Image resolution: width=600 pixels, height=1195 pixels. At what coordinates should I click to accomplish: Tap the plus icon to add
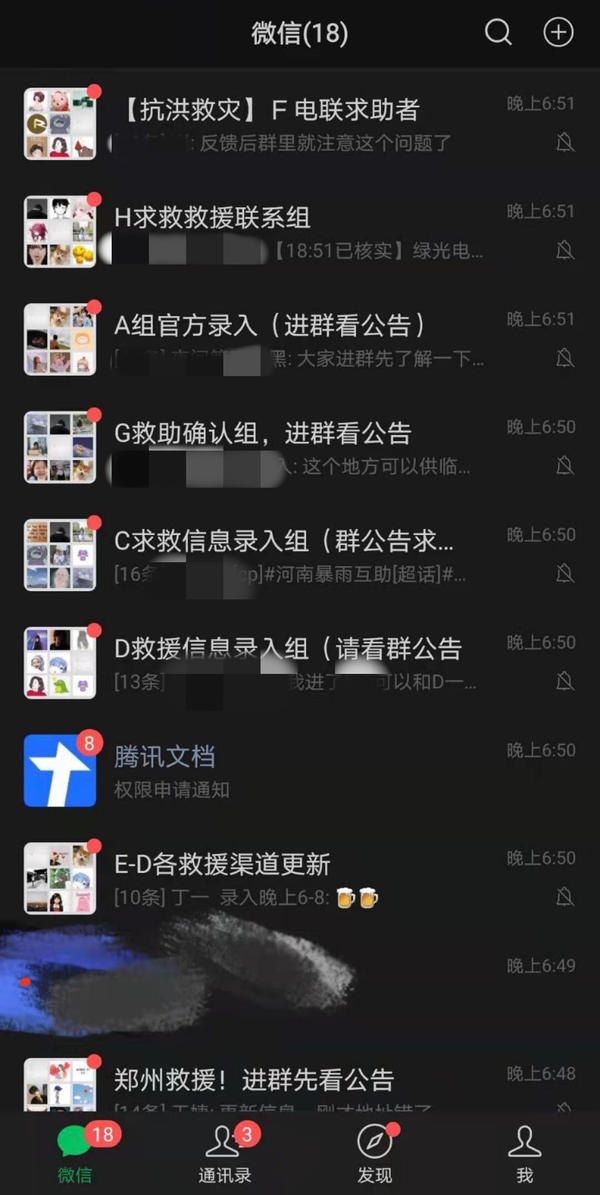(x=558, y=33)
